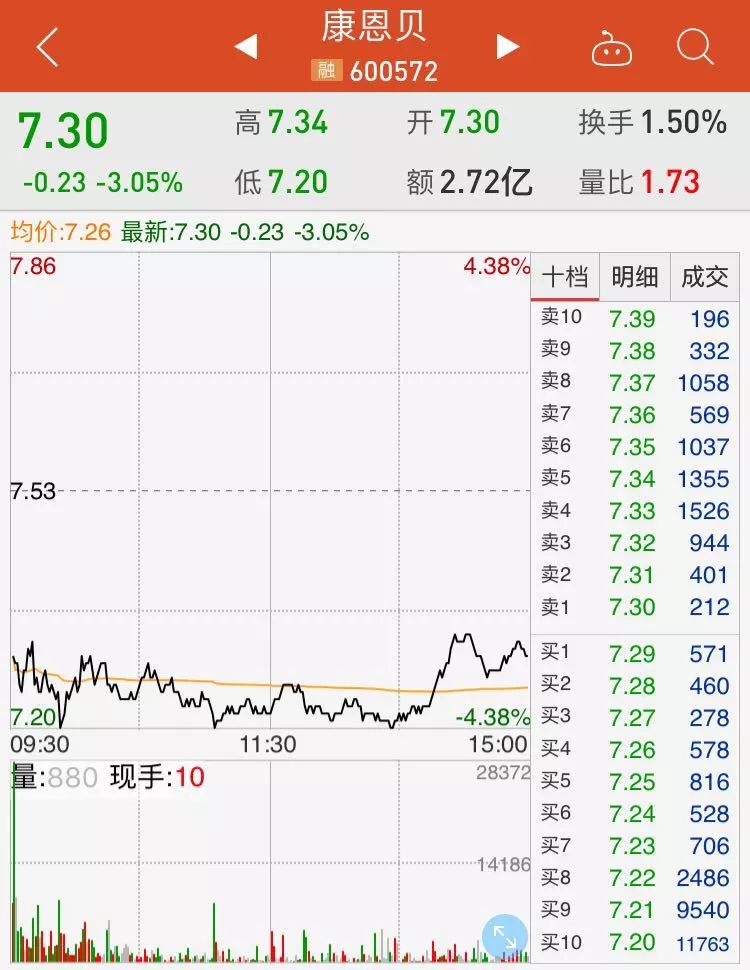Go back from the 康恩贝 stock page
Image resolution: width=750 pixels, height=970 pixels.
47,47
